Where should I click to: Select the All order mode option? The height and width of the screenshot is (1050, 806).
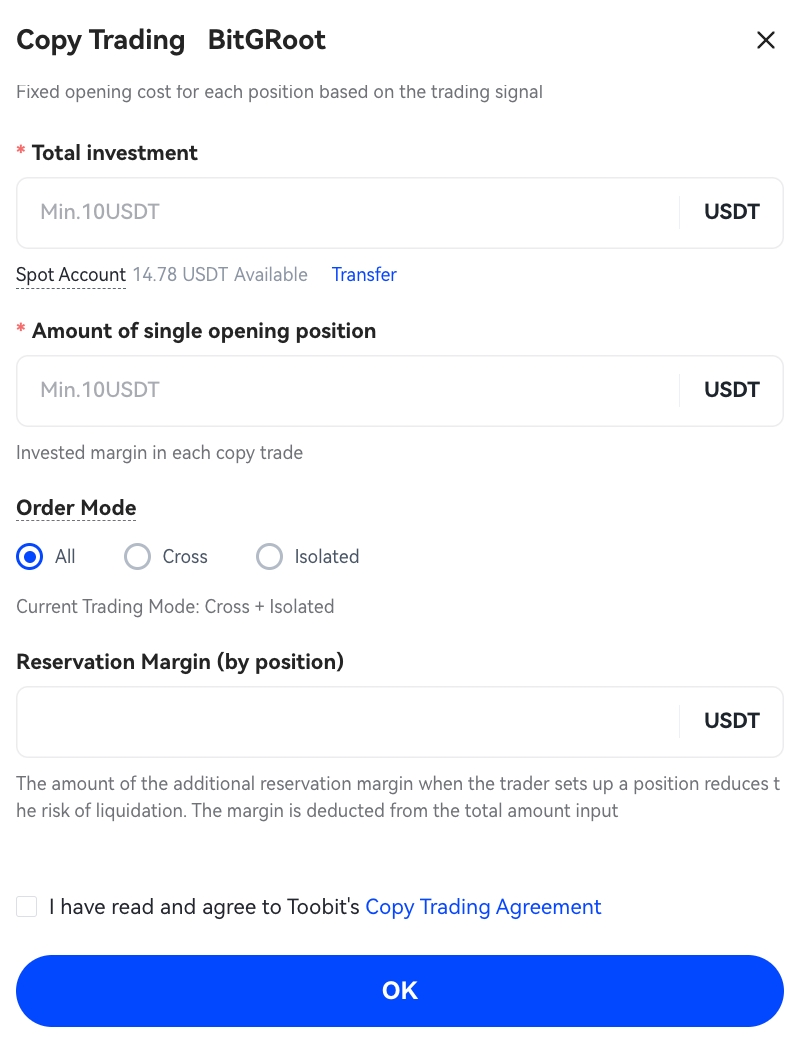coord(29,556)
